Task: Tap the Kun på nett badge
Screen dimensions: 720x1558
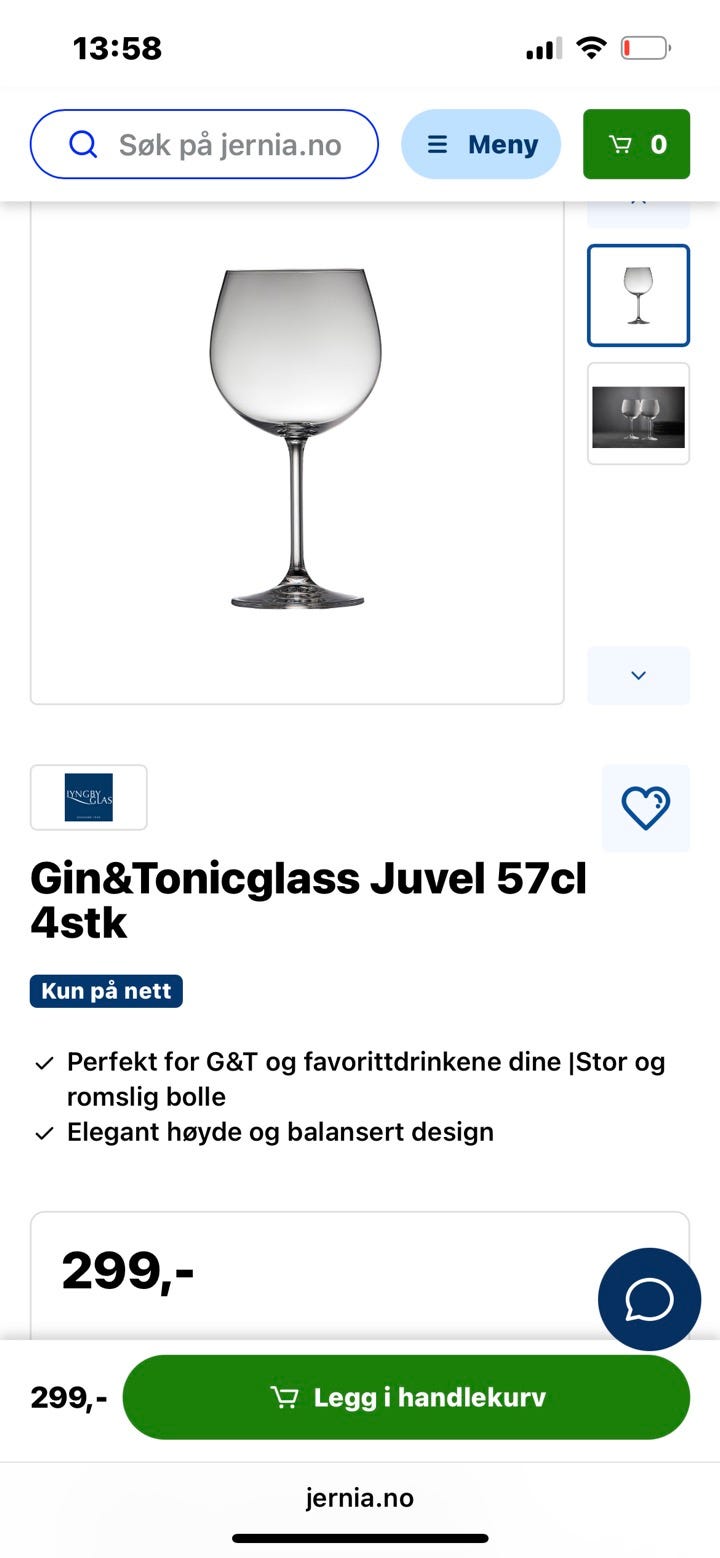Action: tap(106, 991)
